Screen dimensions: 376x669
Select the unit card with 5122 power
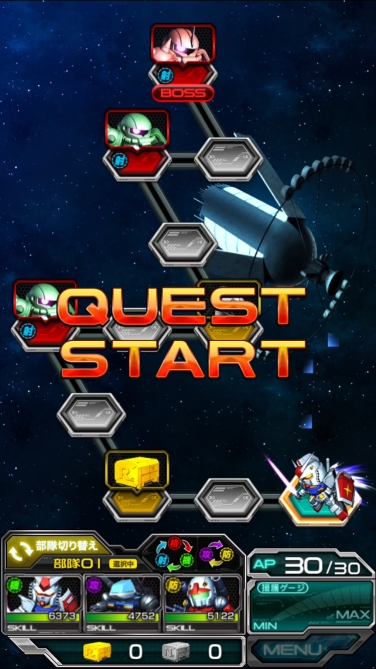201,604
